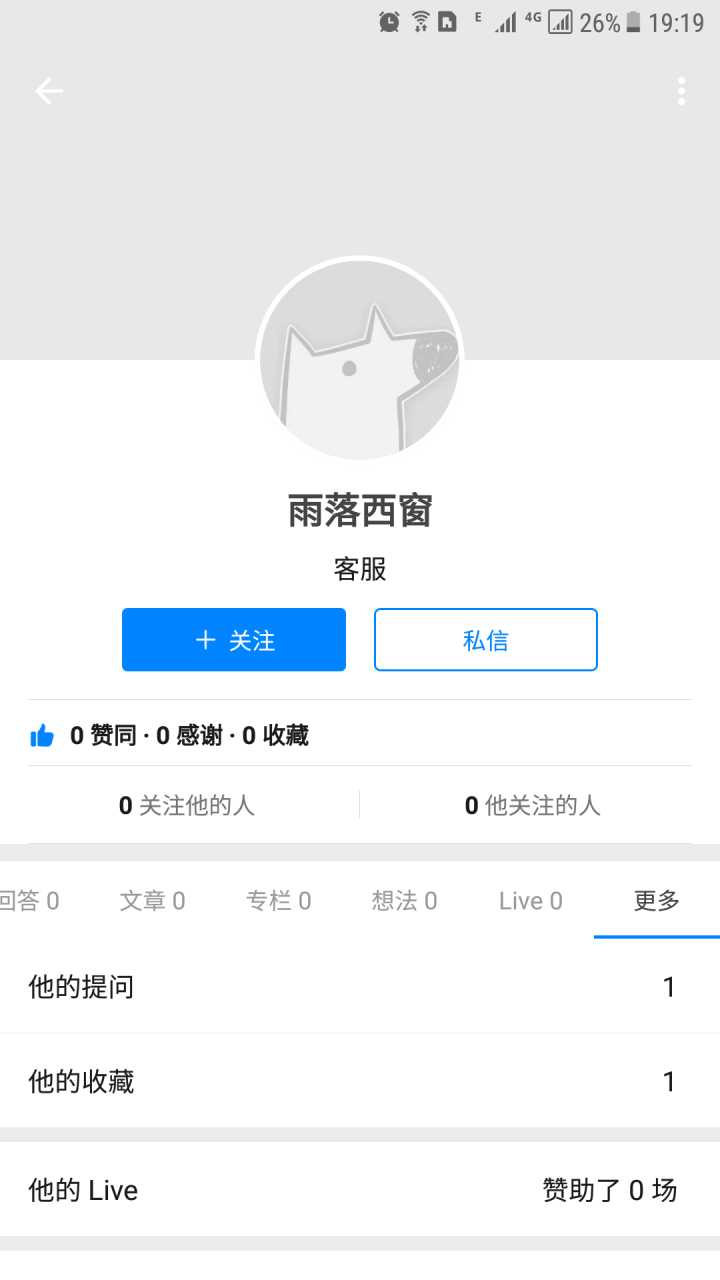Select the 更多 tab
This screenshot has height=1280, width=720.
[x=657, y=901]
